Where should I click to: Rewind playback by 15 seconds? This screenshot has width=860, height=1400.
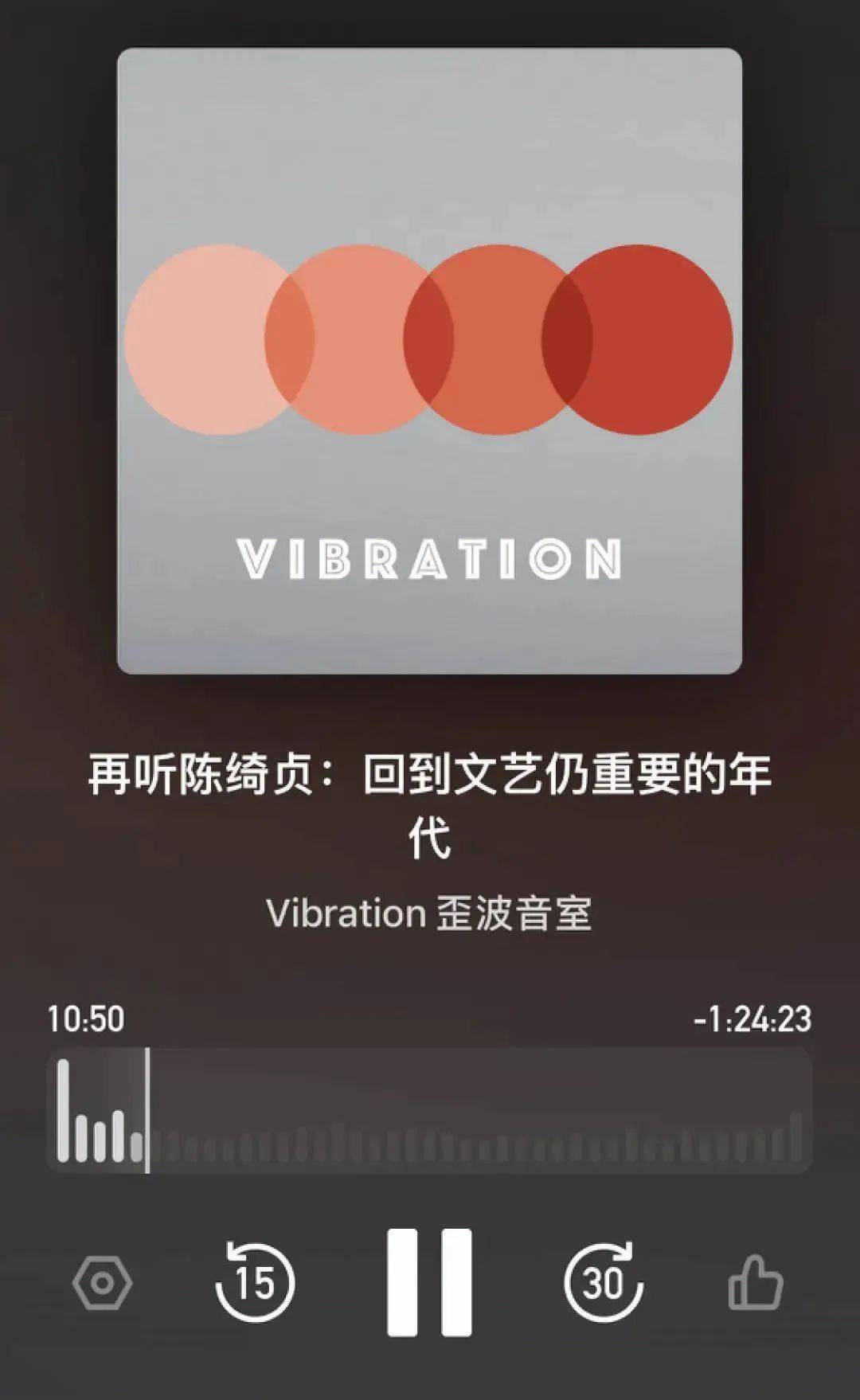coord(255,1282)
